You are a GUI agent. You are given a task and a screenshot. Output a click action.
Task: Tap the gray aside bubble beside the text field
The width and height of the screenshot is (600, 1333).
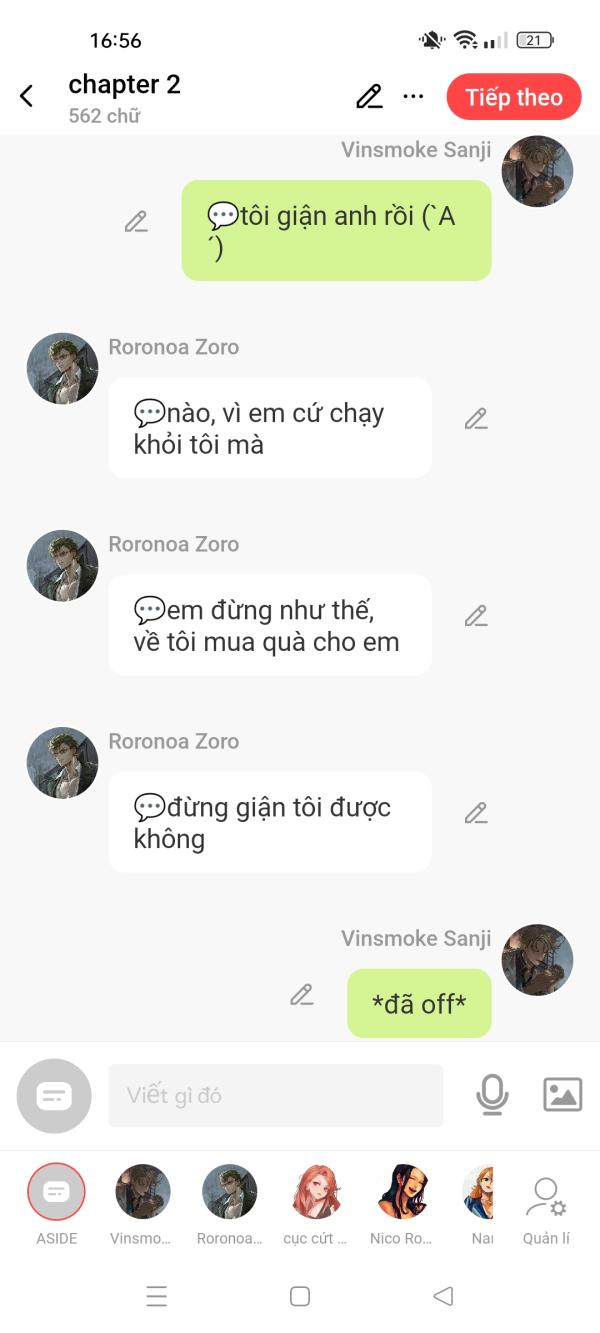point(54,1096)
